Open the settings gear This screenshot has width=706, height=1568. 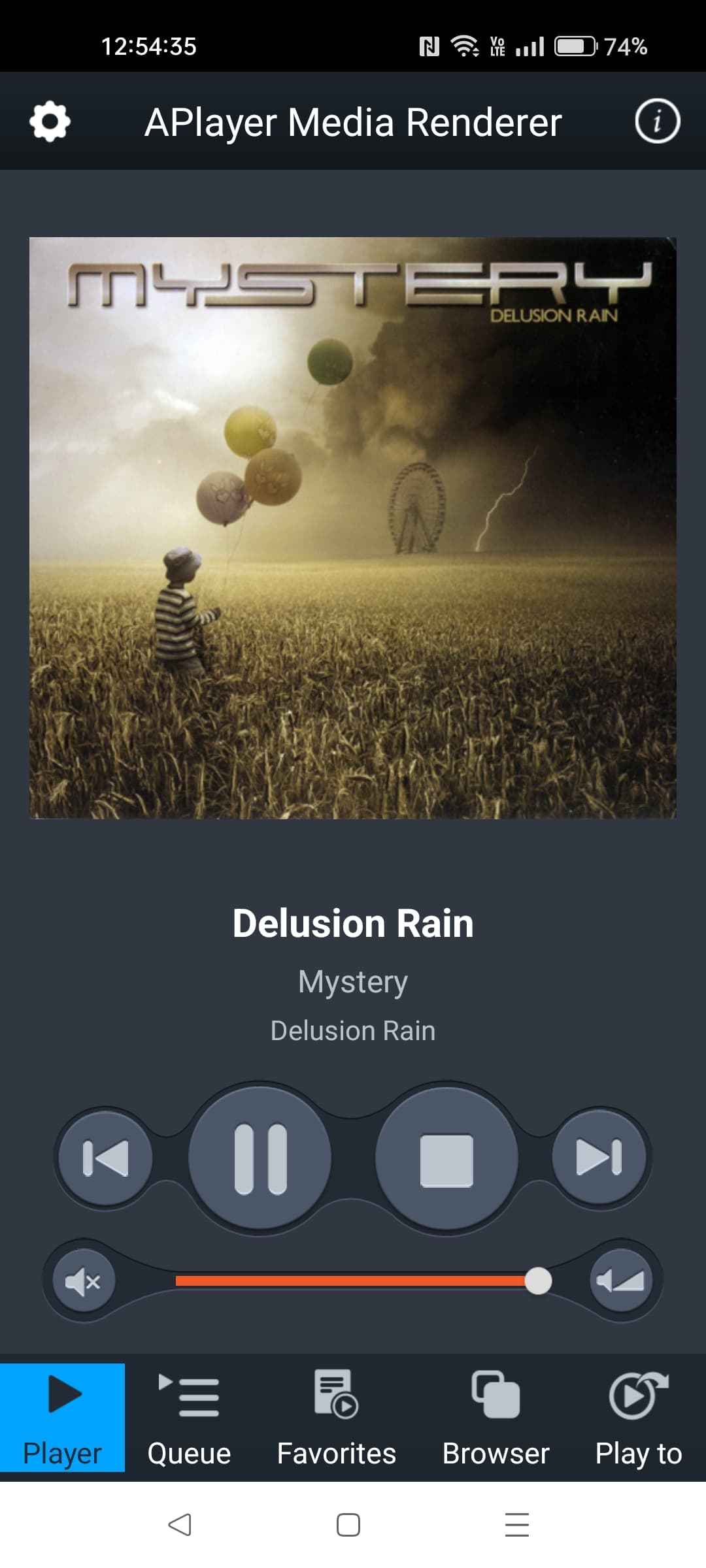point(50,122)
